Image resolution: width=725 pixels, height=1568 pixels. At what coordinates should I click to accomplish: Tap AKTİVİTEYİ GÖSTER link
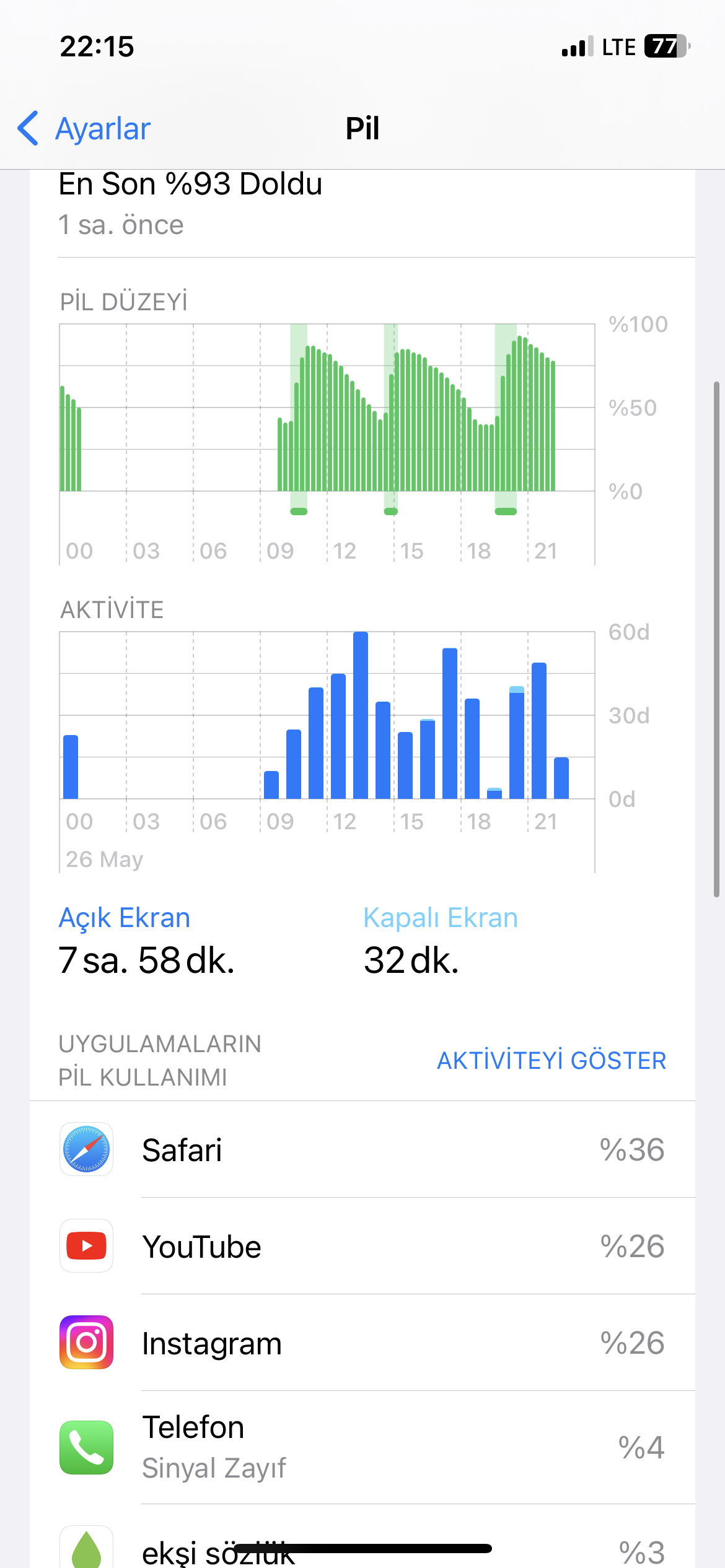(x=551, y=1060)
